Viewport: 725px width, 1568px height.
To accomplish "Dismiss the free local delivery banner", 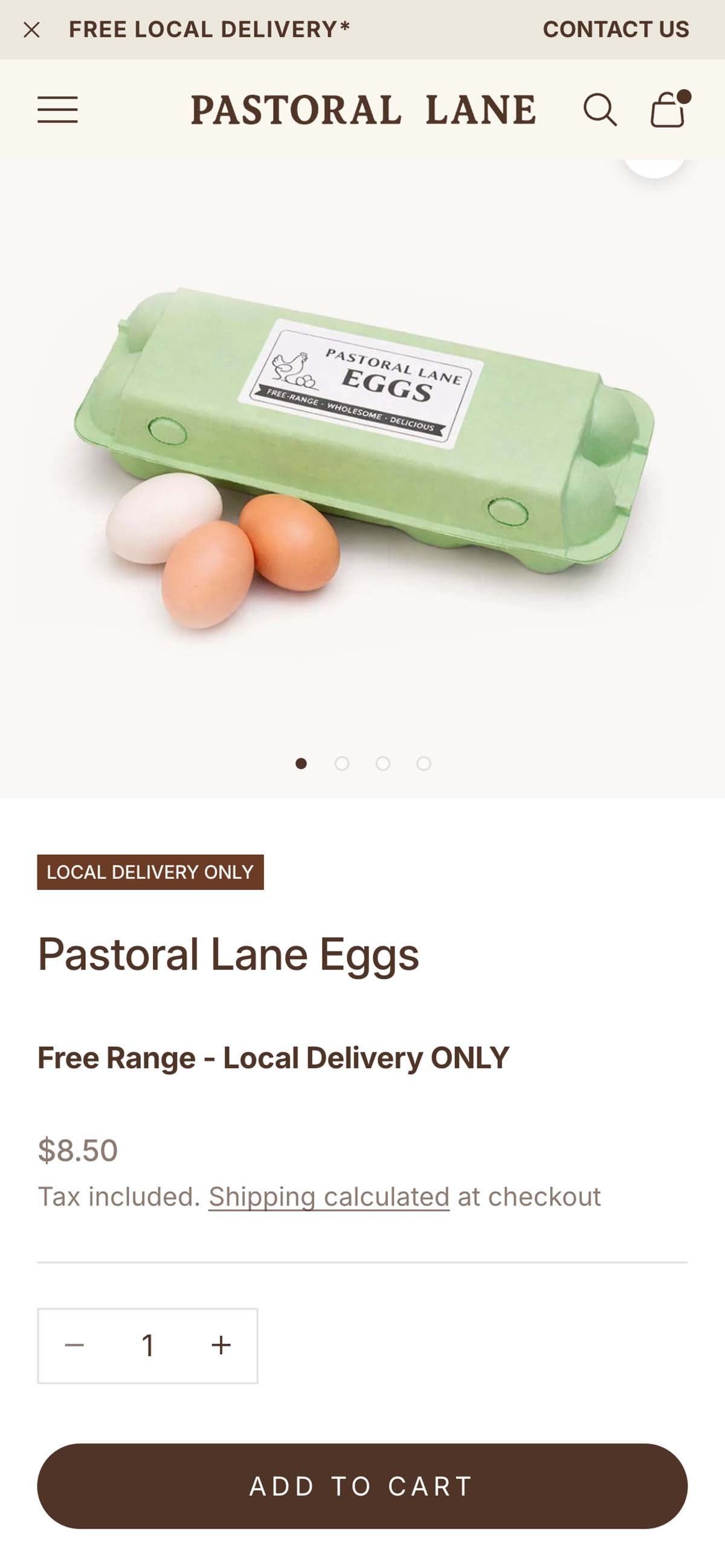I will 31,30.
